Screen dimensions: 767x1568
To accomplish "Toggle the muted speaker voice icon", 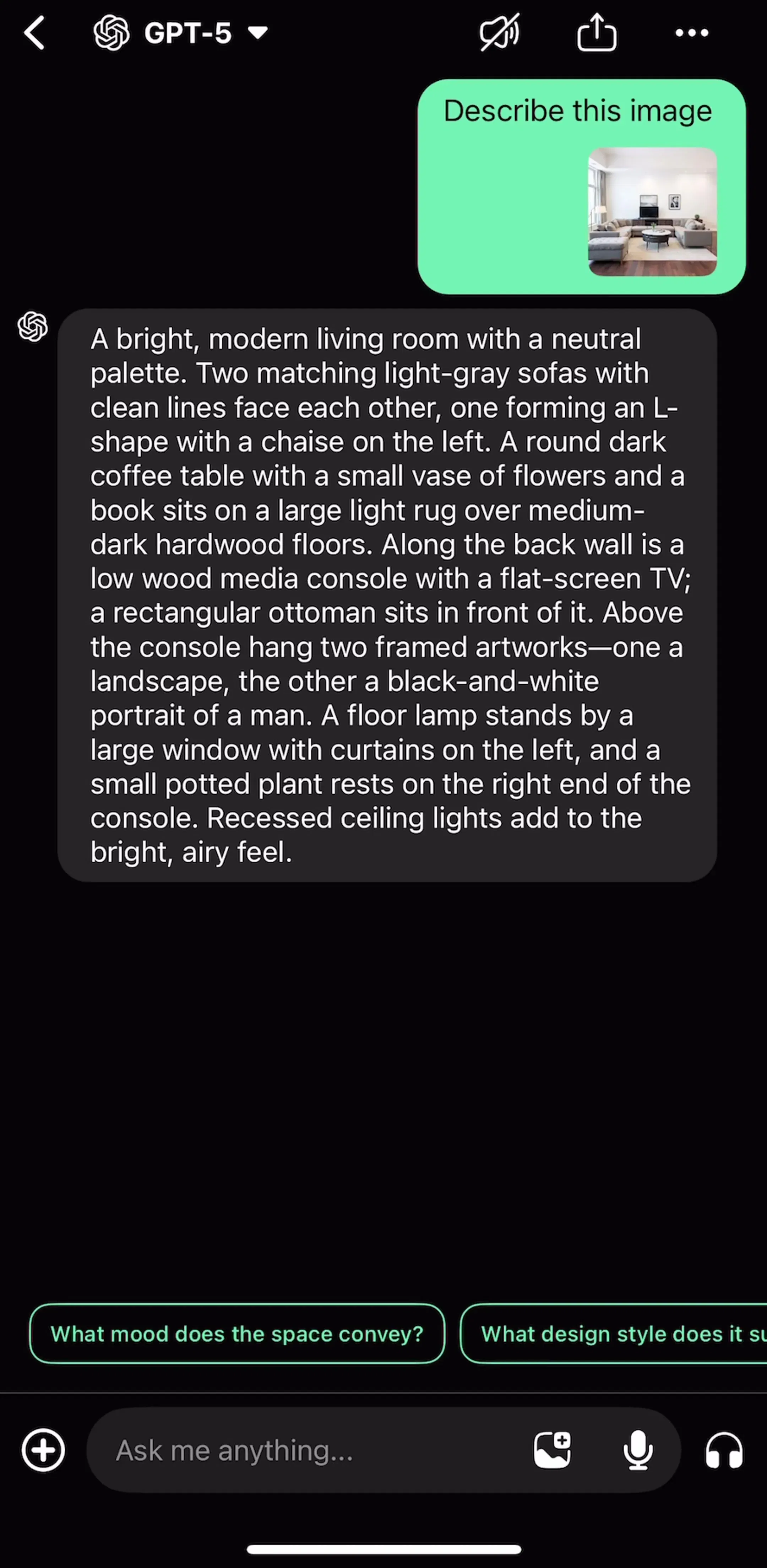I will click(x=499, y=32).
